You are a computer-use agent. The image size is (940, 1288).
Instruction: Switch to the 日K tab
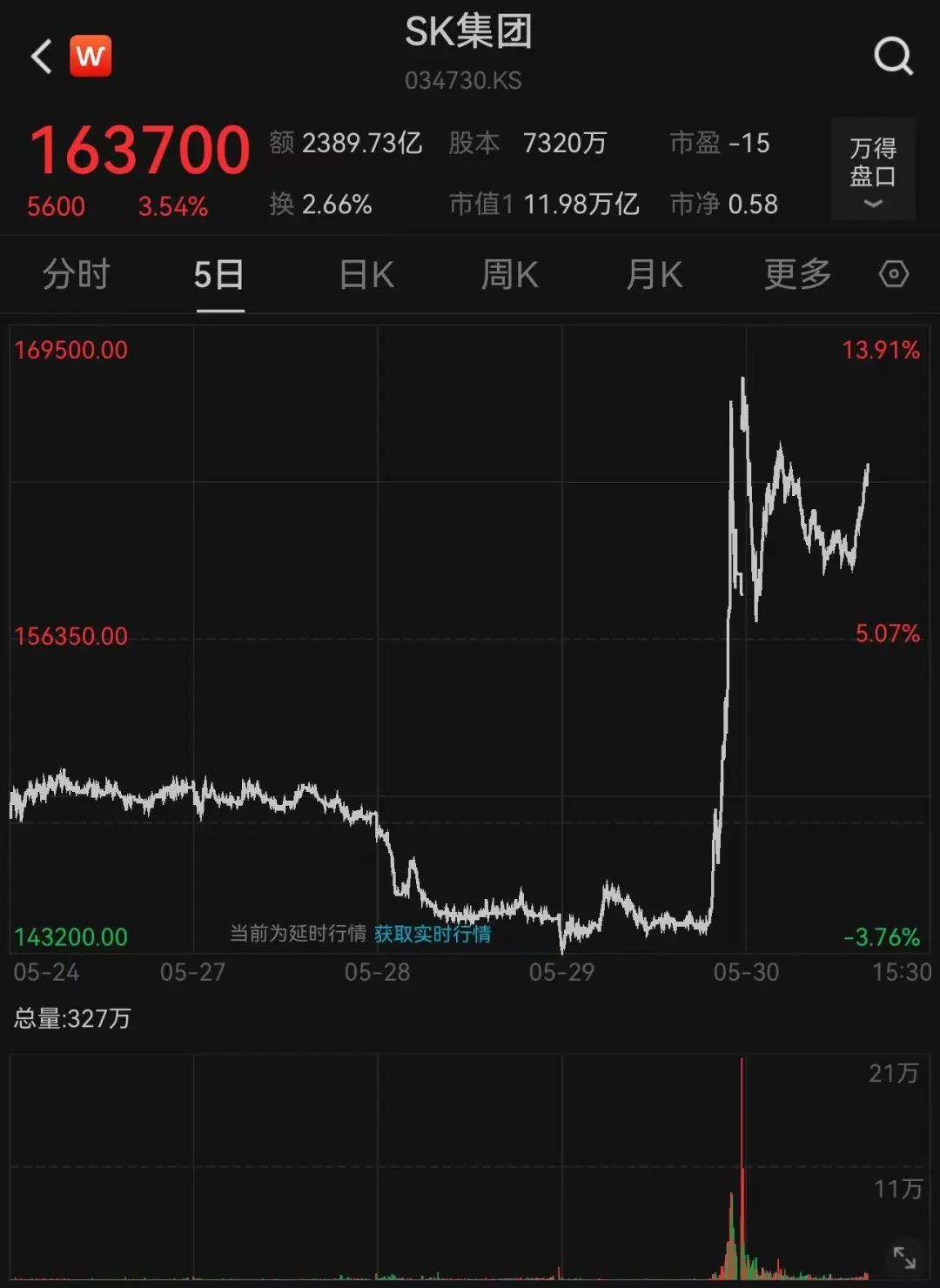[x=366, y=275]
